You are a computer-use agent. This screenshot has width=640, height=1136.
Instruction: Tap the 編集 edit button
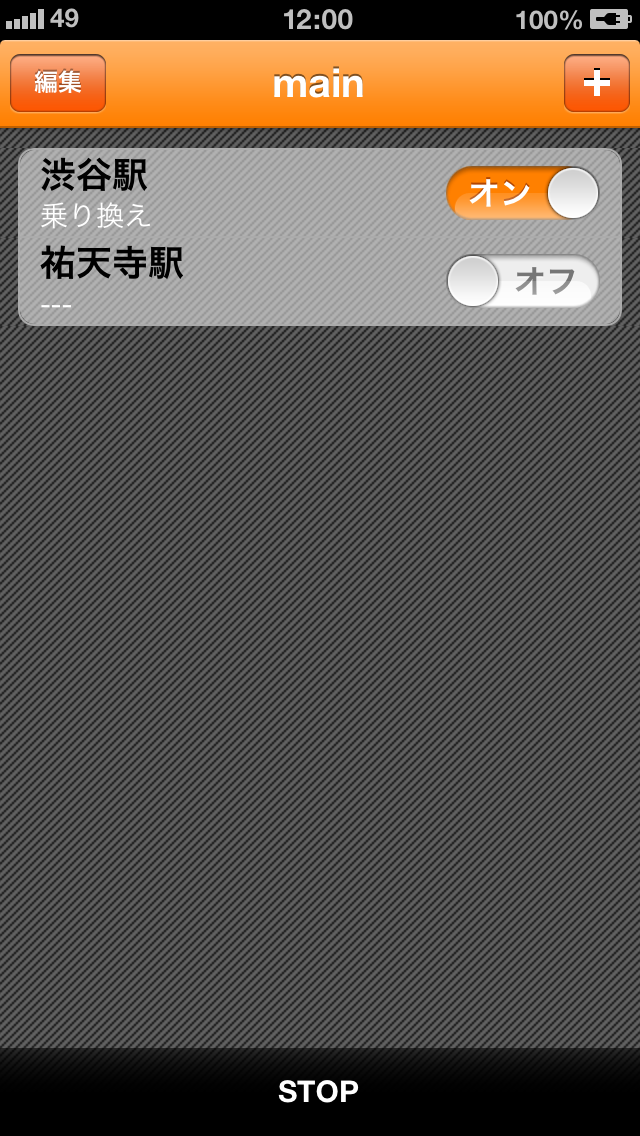click(58, 83)
